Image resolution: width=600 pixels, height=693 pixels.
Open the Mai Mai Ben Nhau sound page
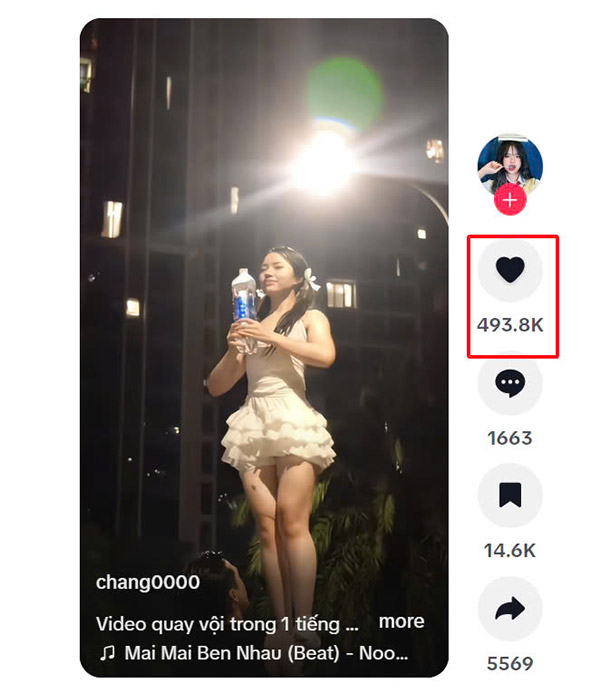tap(265, 653)
